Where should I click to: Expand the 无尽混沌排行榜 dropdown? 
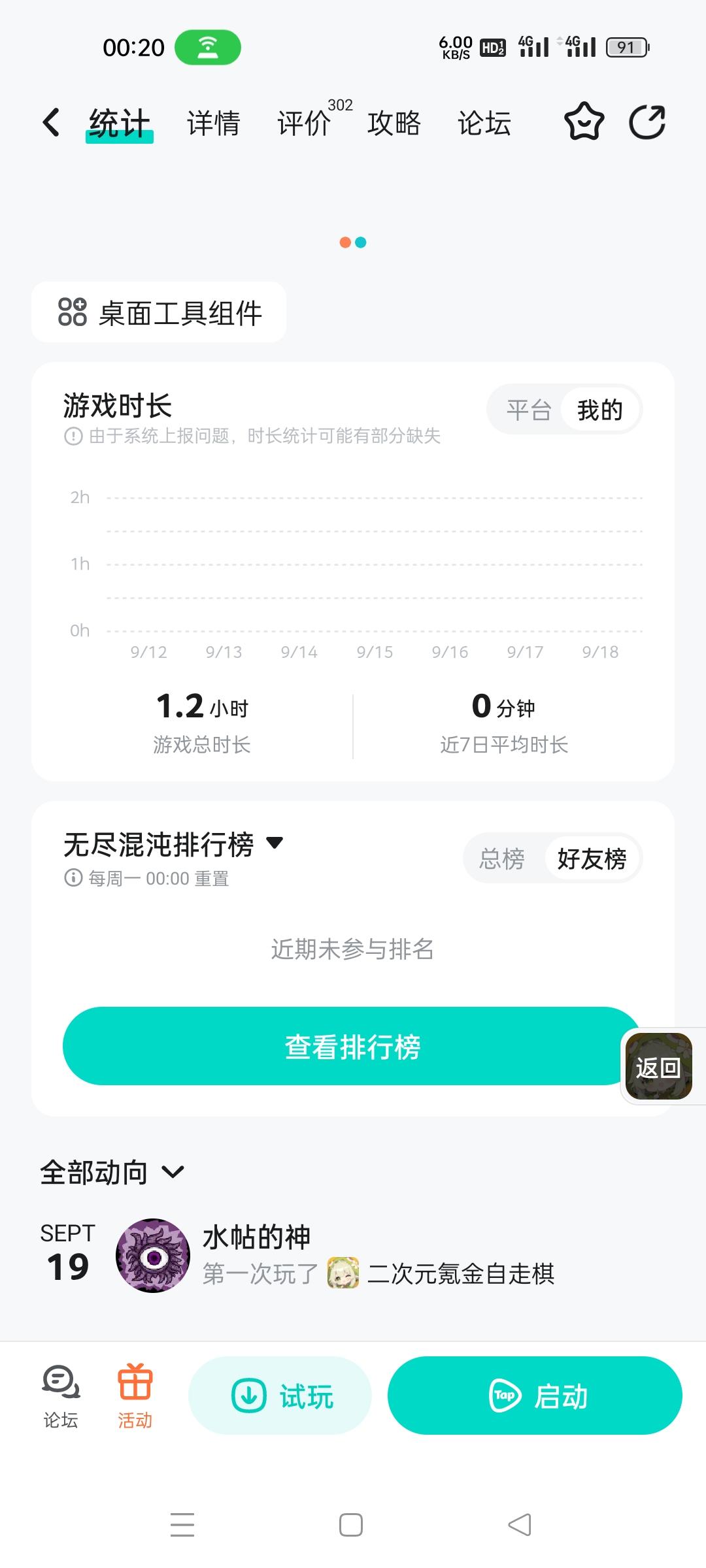(275, 843)
